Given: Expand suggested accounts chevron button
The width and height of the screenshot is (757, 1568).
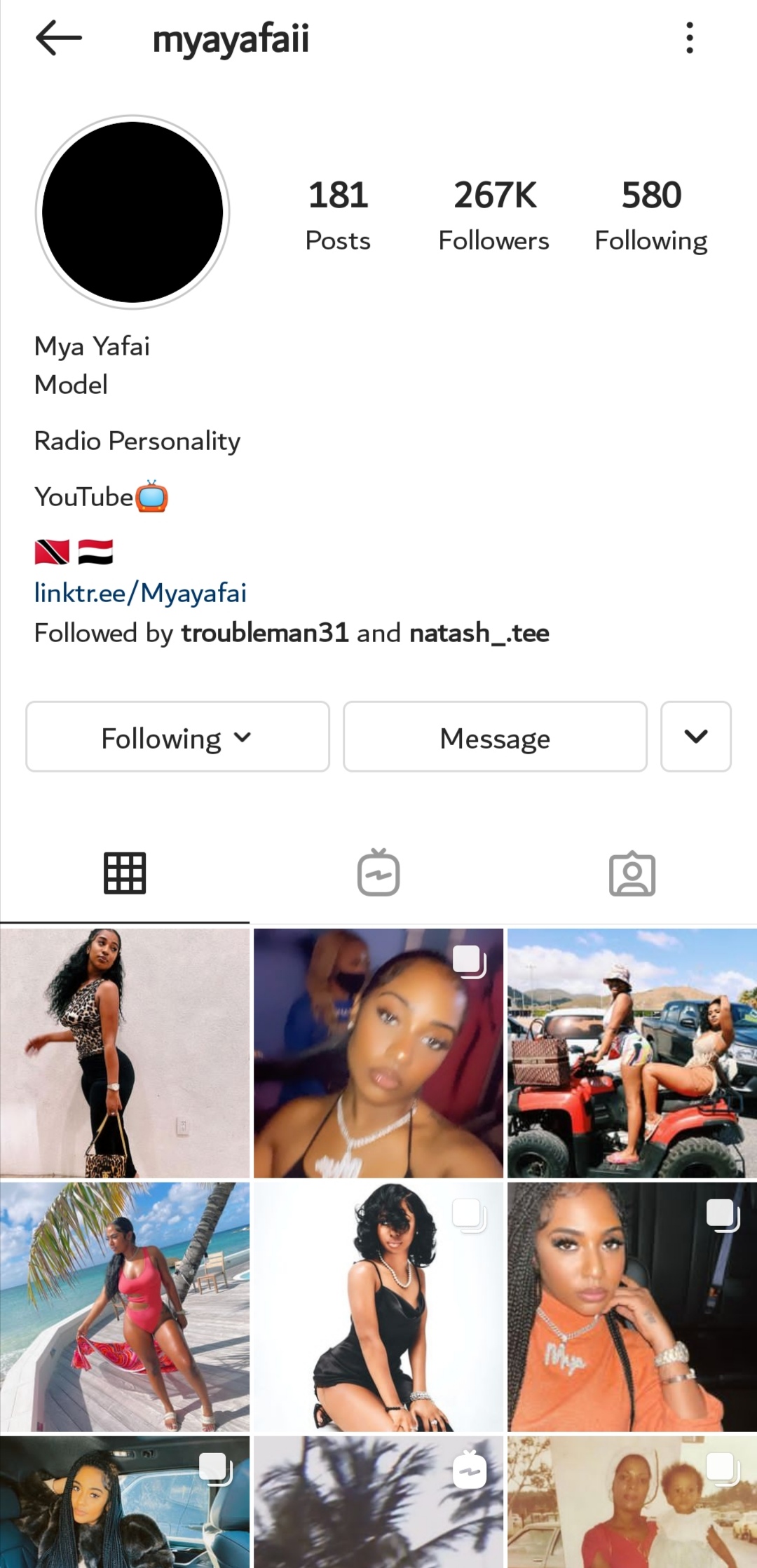Looking at the screenshot, I should pos(695,737).
